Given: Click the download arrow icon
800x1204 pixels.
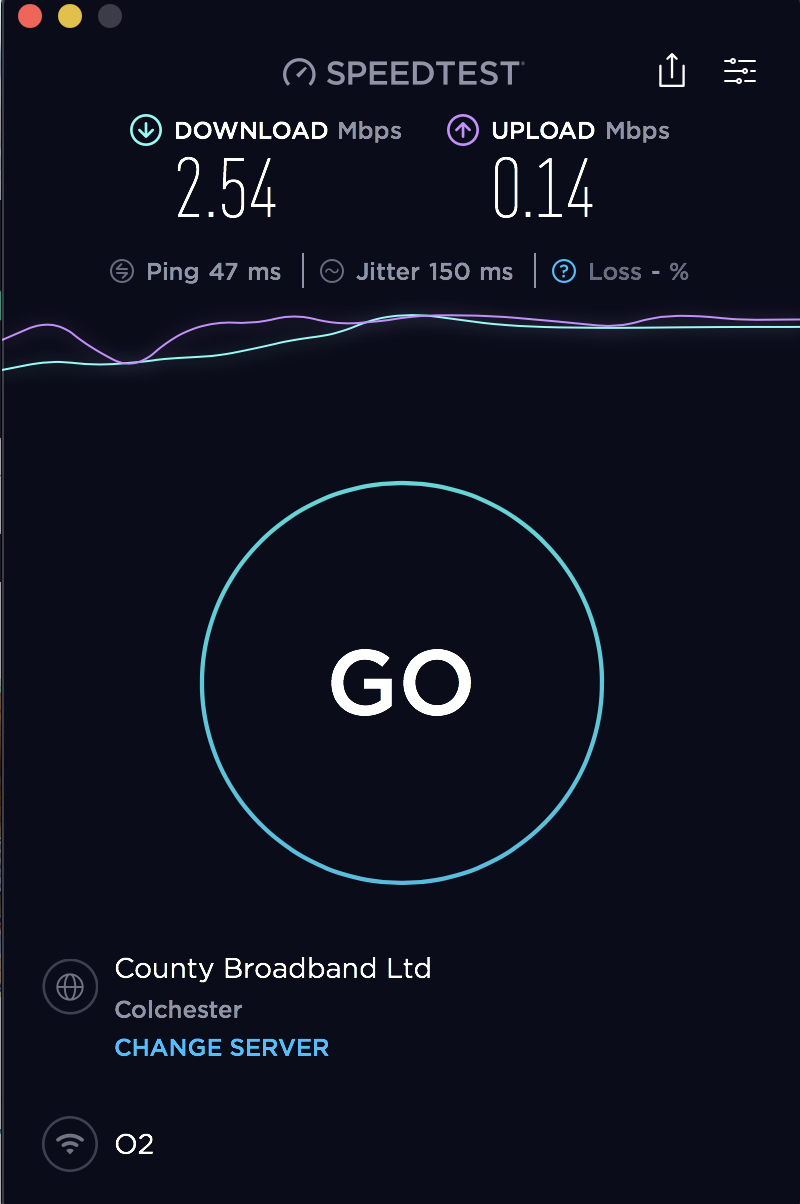Looking at the screenshot, I should click(x=145, y=131).
